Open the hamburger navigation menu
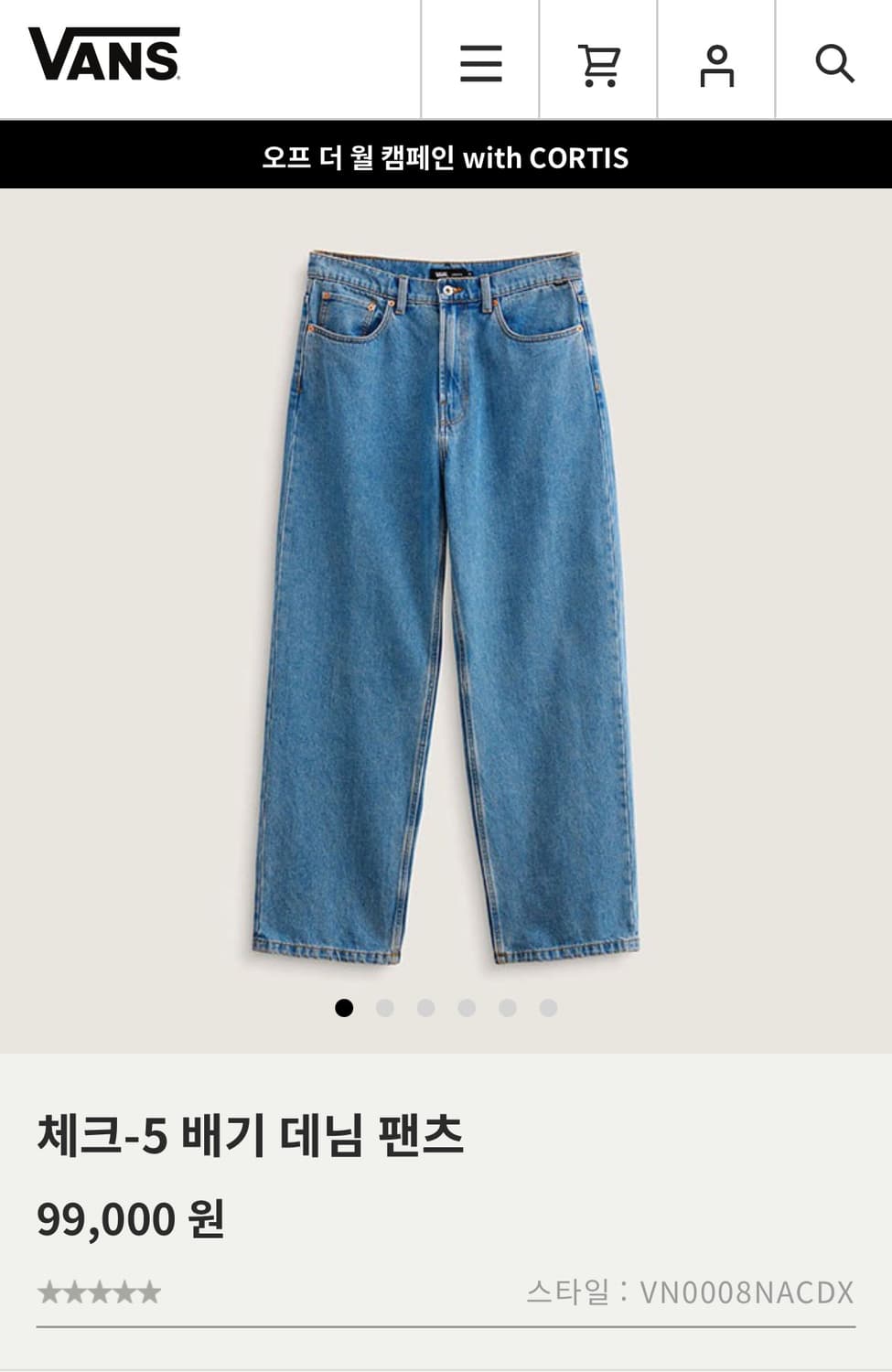This screenshot has width=892, height=1372. [479, 64]
